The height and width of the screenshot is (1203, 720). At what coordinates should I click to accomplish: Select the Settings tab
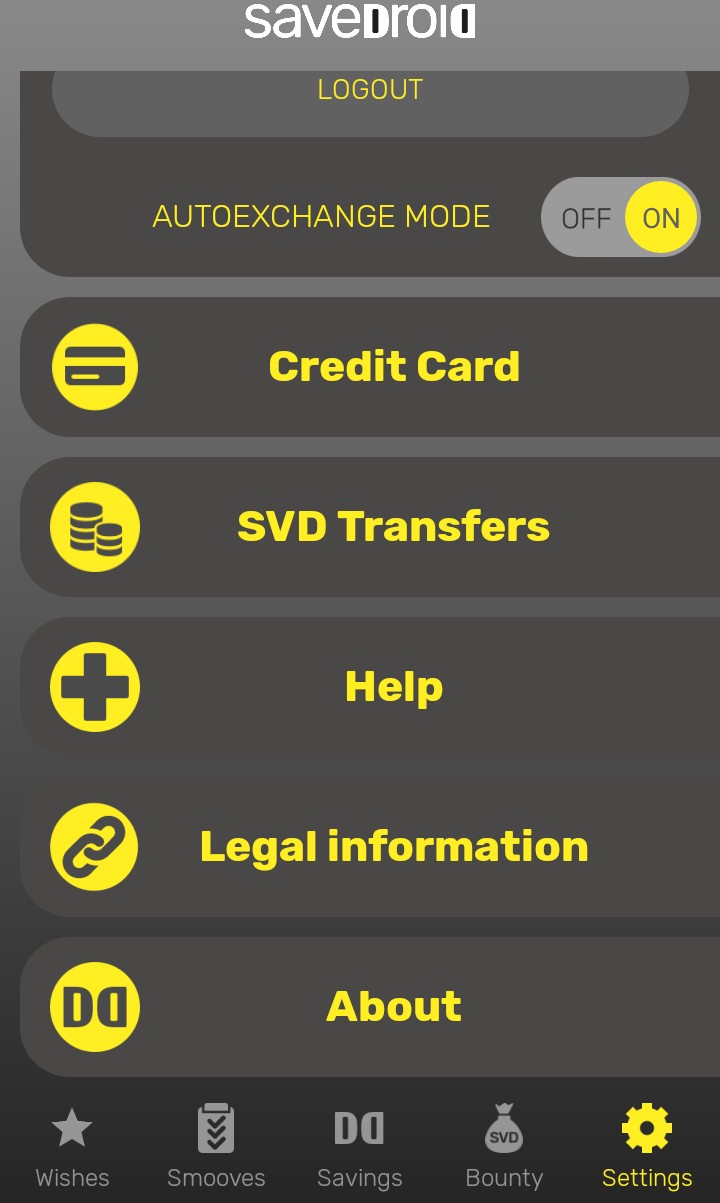647,1146
